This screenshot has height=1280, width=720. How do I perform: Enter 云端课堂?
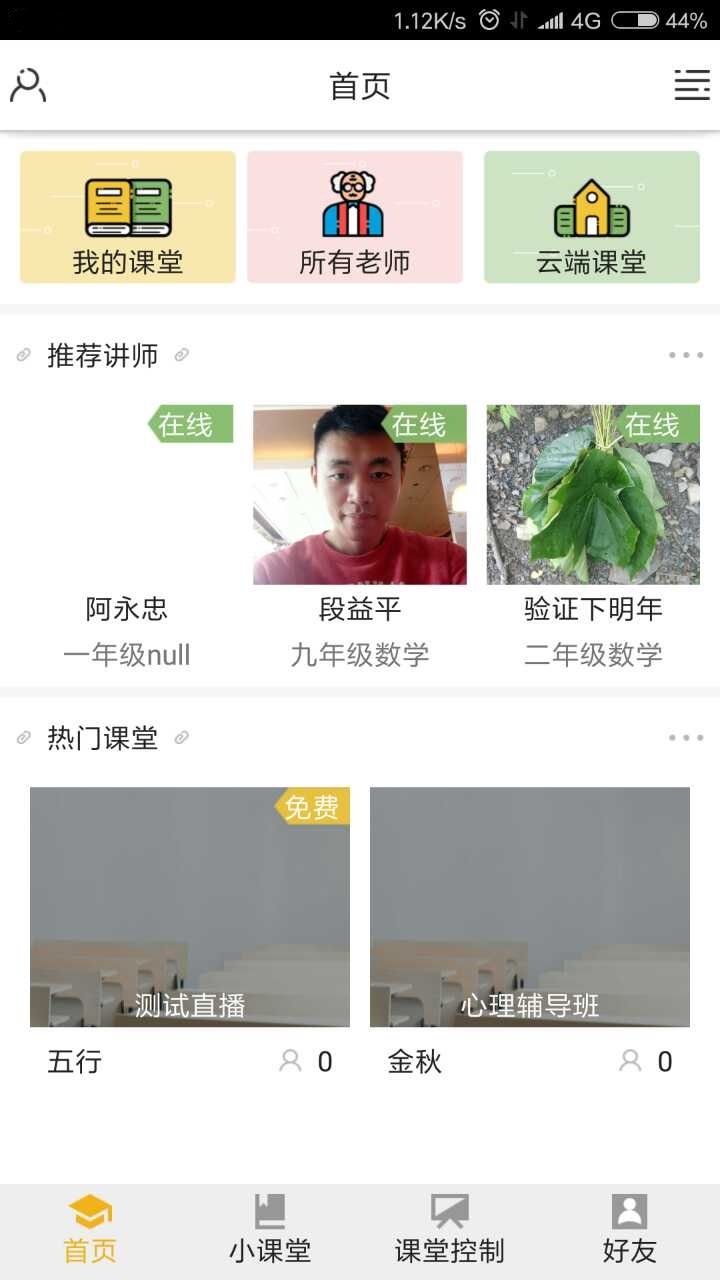(592, 217)
